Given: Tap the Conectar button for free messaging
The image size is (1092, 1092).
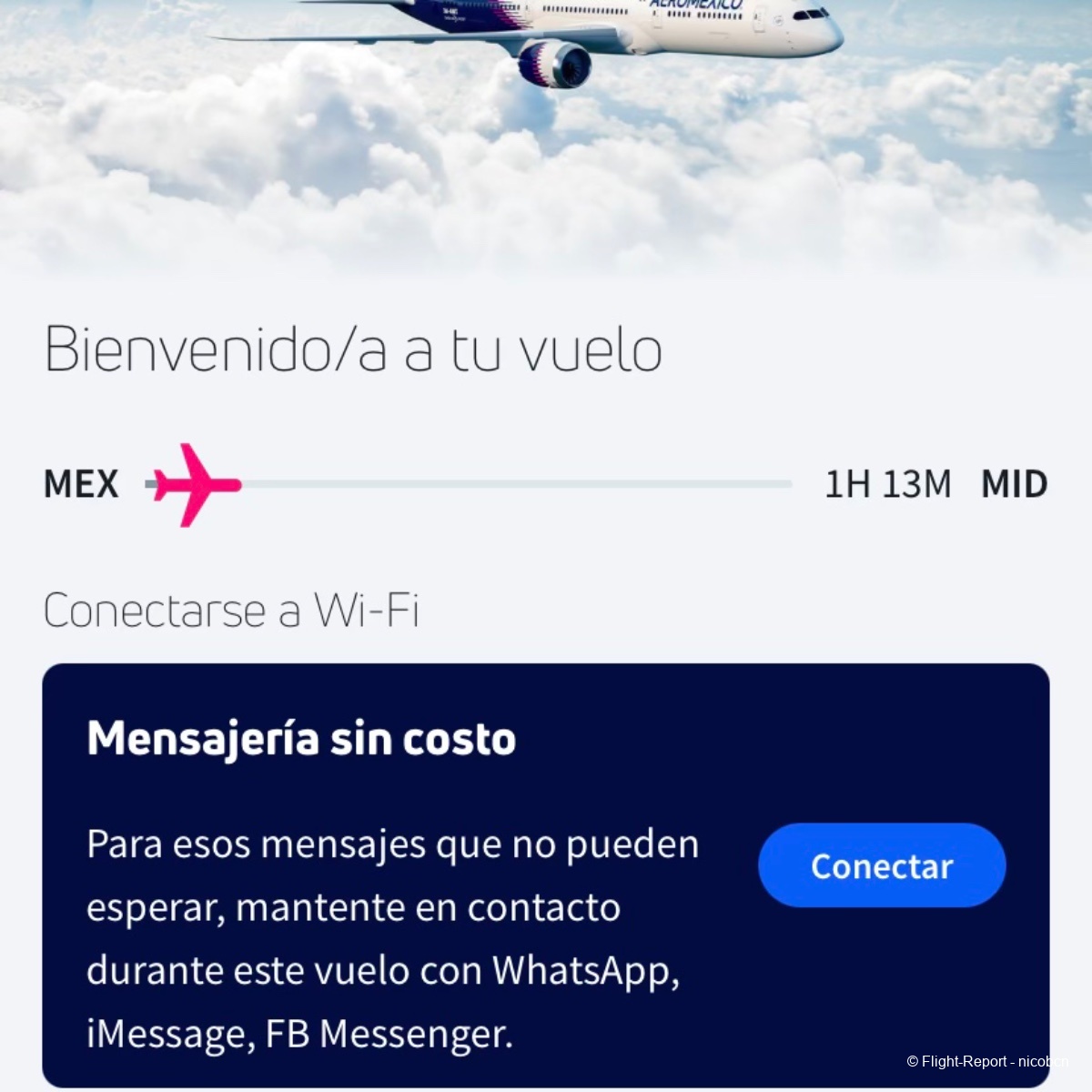Looking at the screenshot, I should 881,865.
